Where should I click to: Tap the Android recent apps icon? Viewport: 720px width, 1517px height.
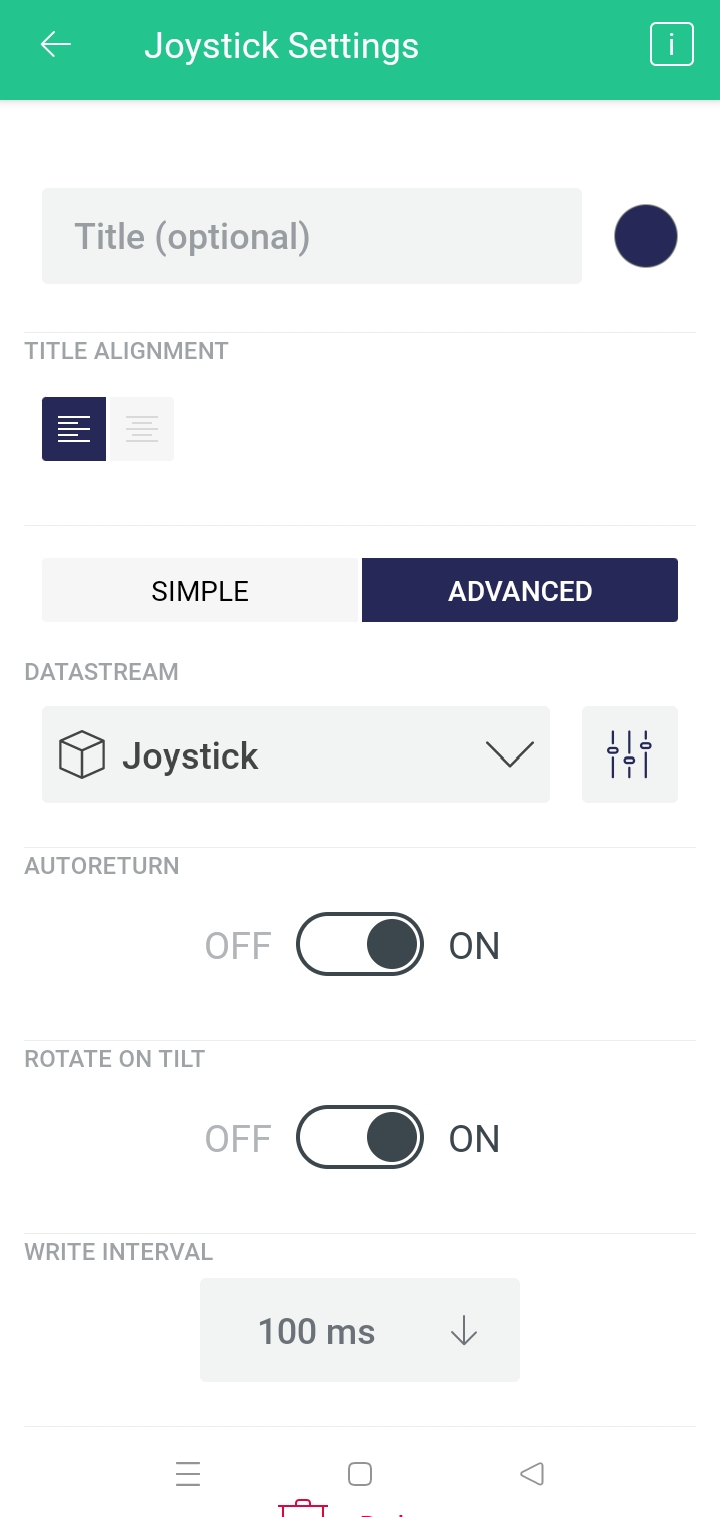[188, 1473]
